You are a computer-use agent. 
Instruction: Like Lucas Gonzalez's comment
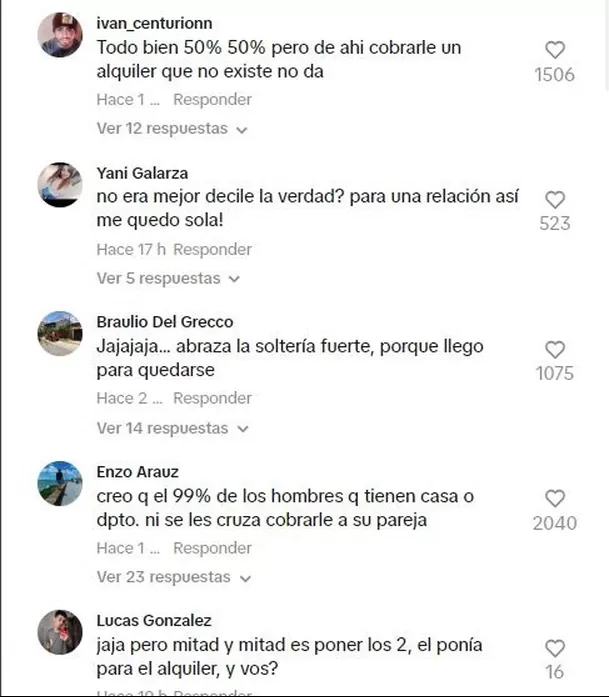[x=555, y=648]
